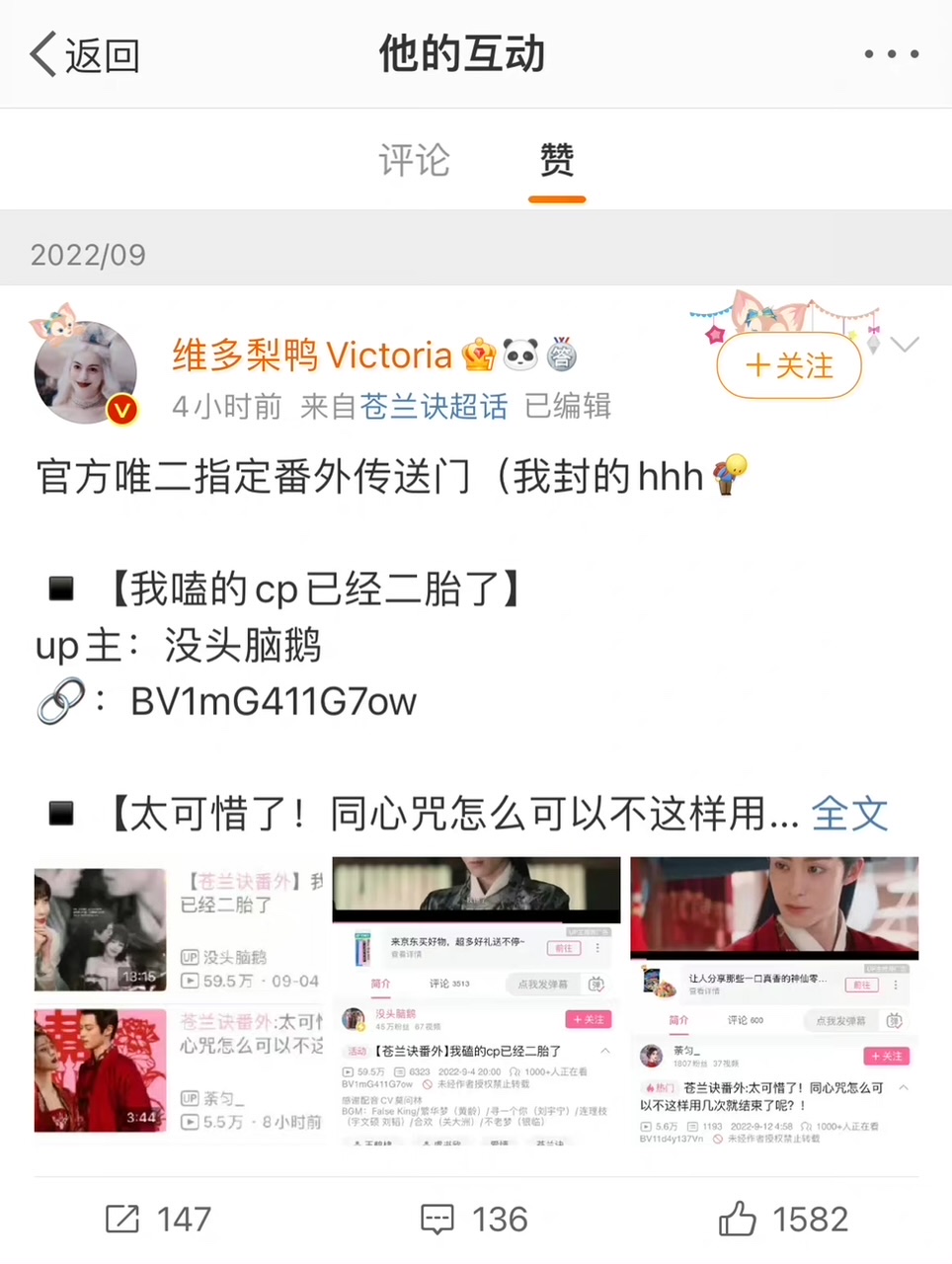The width and height of the screenshot is (952, 1264).
Task: Repost this post with 147 shares
Action: pos(158,1220)
